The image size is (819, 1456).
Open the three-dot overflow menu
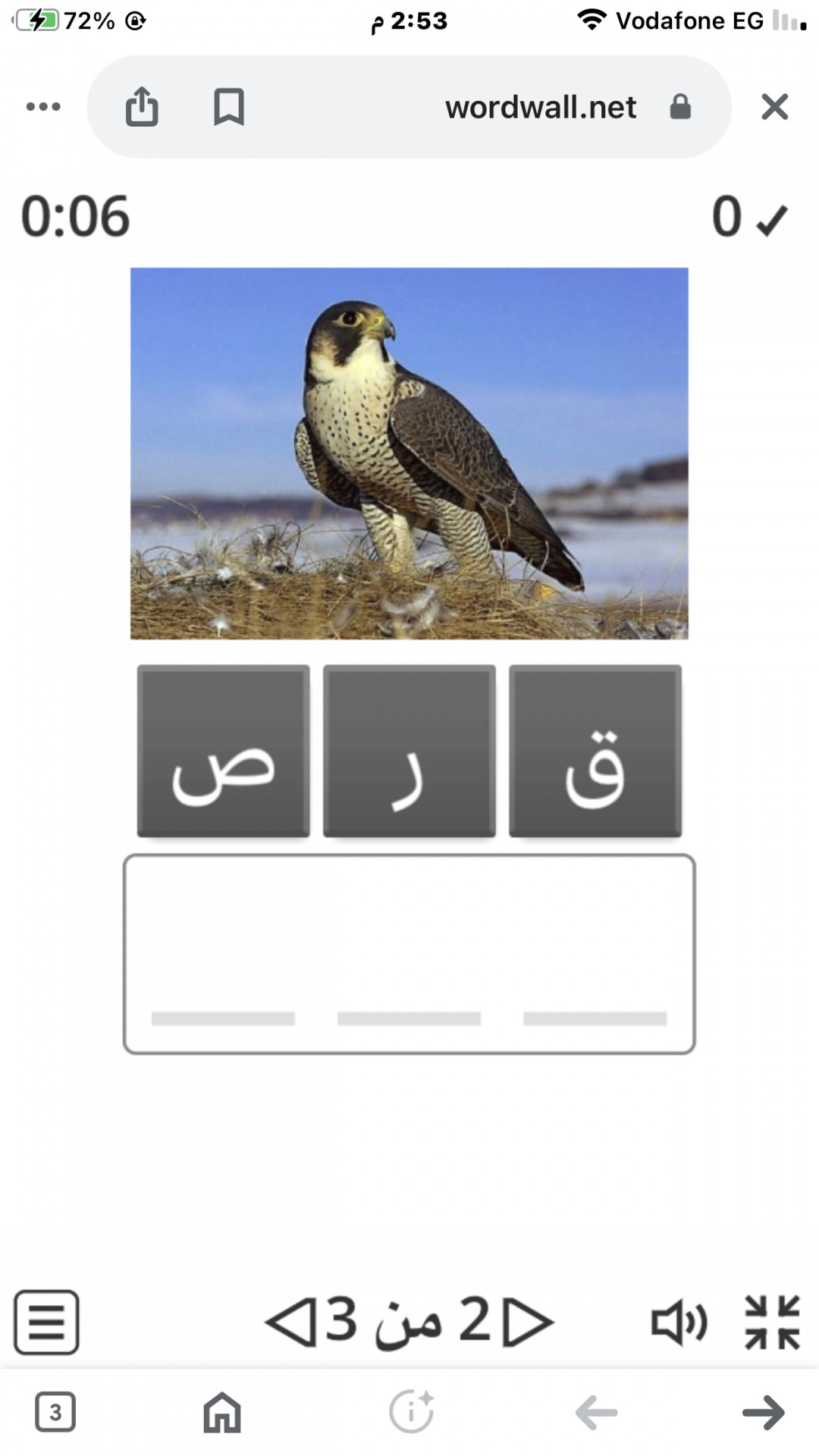(43, 107)
